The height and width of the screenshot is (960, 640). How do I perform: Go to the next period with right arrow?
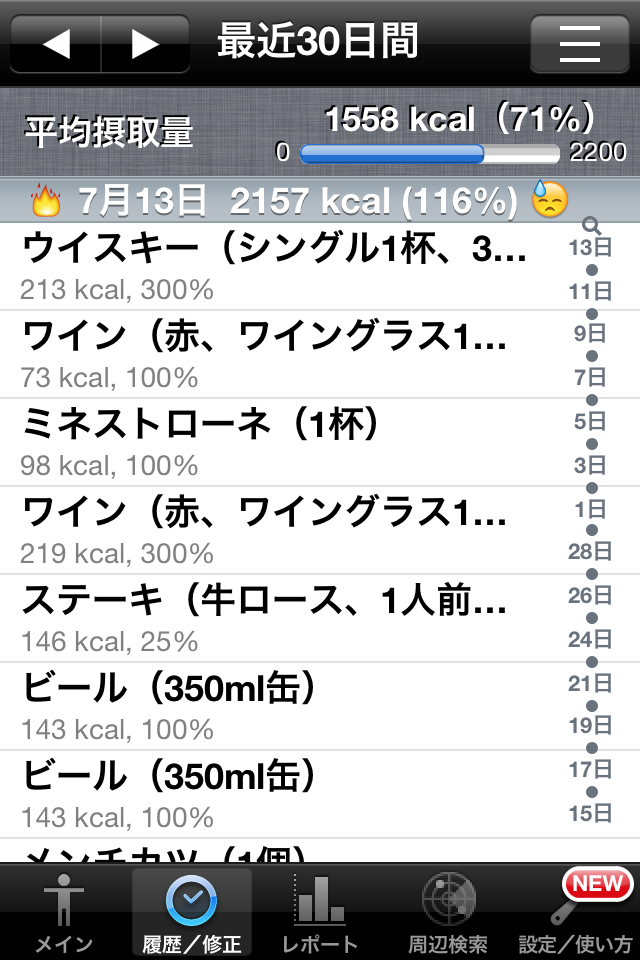click(x=145, y=44)
